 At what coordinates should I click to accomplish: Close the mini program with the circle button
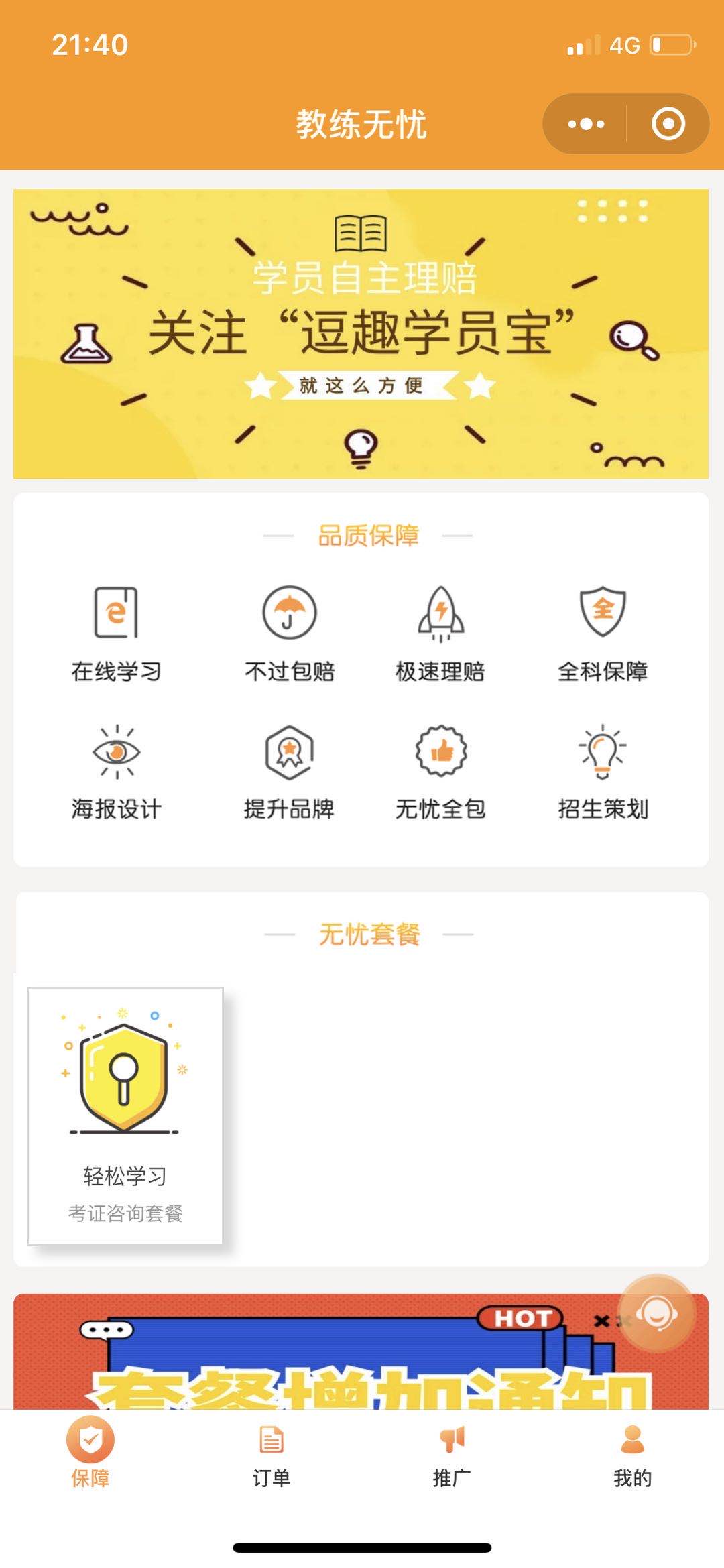pos(668,124)
